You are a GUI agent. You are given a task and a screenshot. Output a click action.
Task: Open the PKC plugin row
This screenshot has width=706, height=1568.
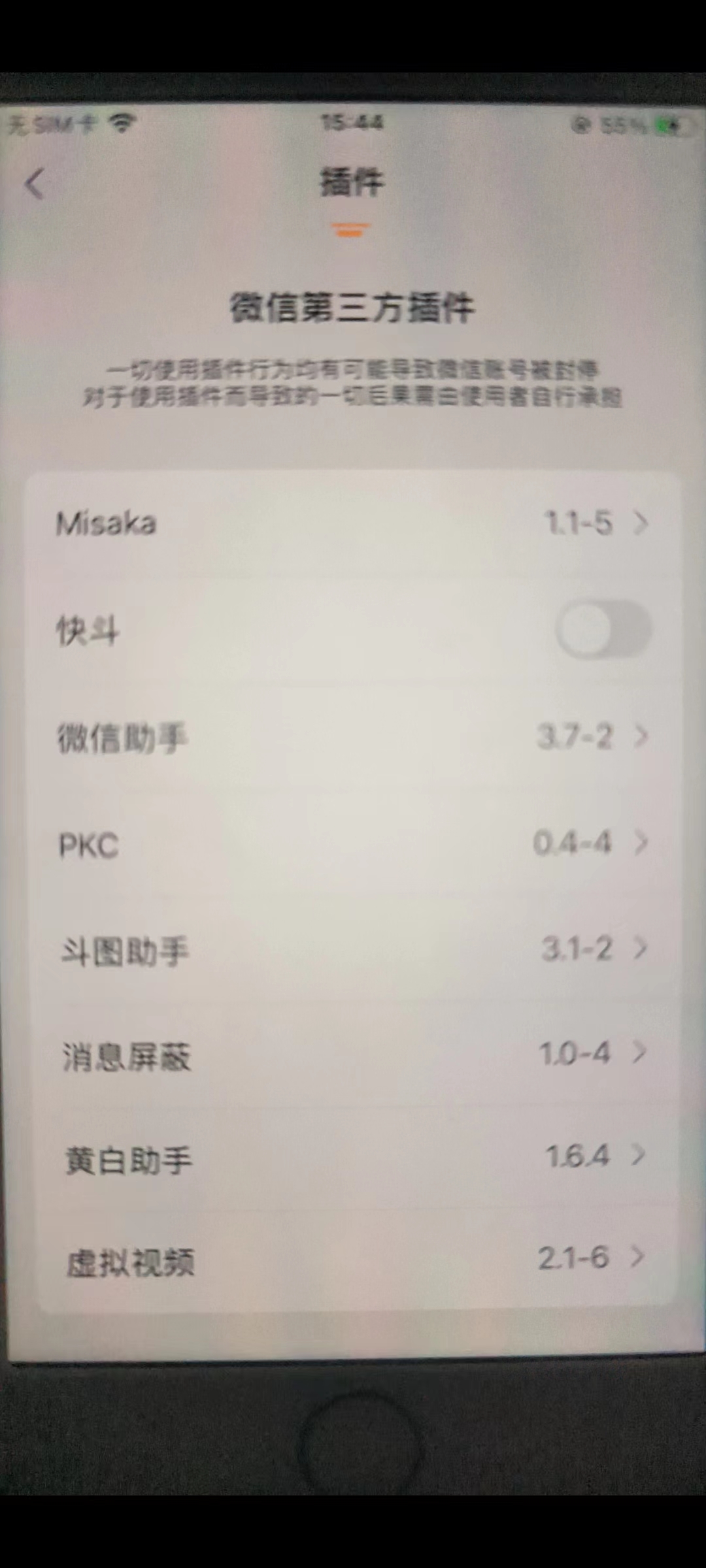[x=352, y=844]
